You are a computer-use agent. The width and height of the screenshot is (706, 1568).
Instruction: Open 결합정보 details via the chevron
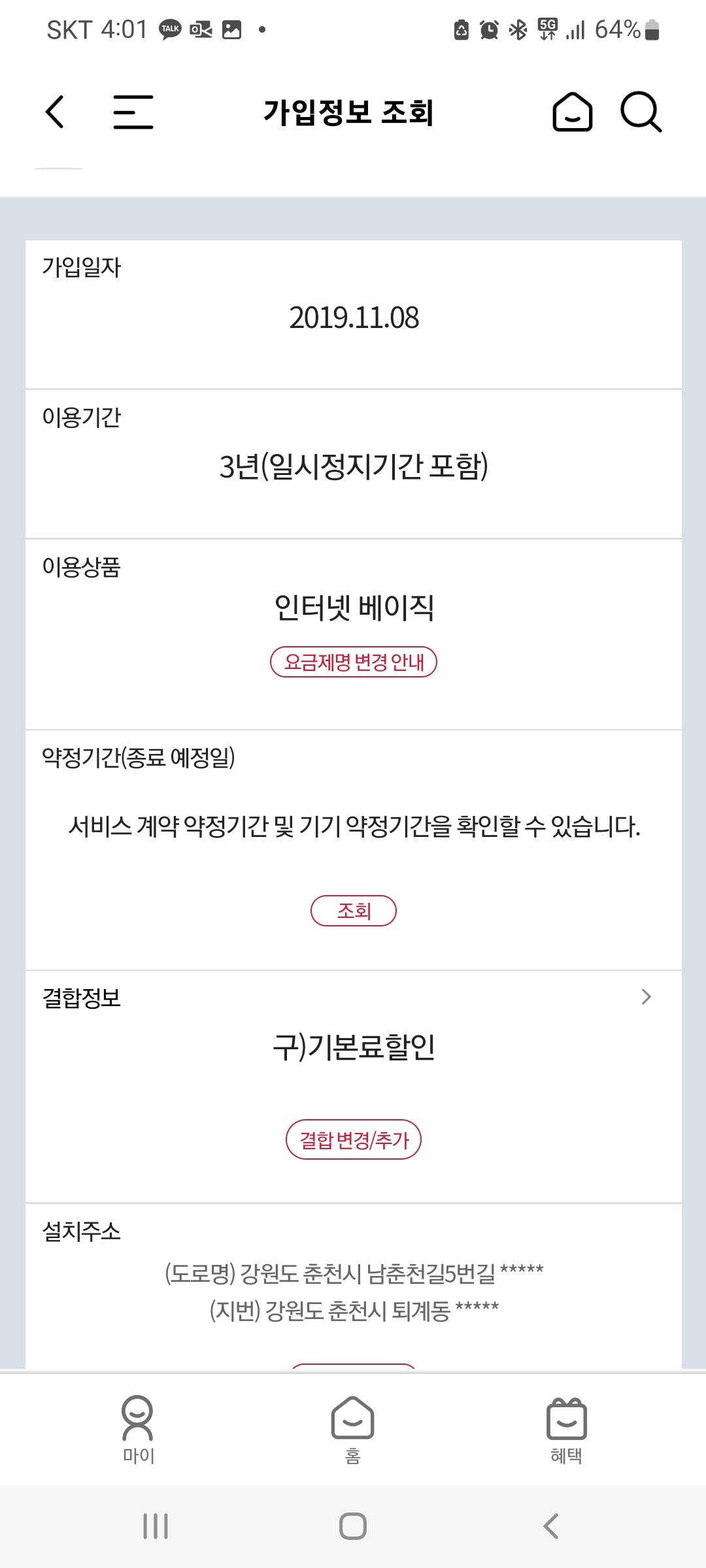tap(646, 996)
